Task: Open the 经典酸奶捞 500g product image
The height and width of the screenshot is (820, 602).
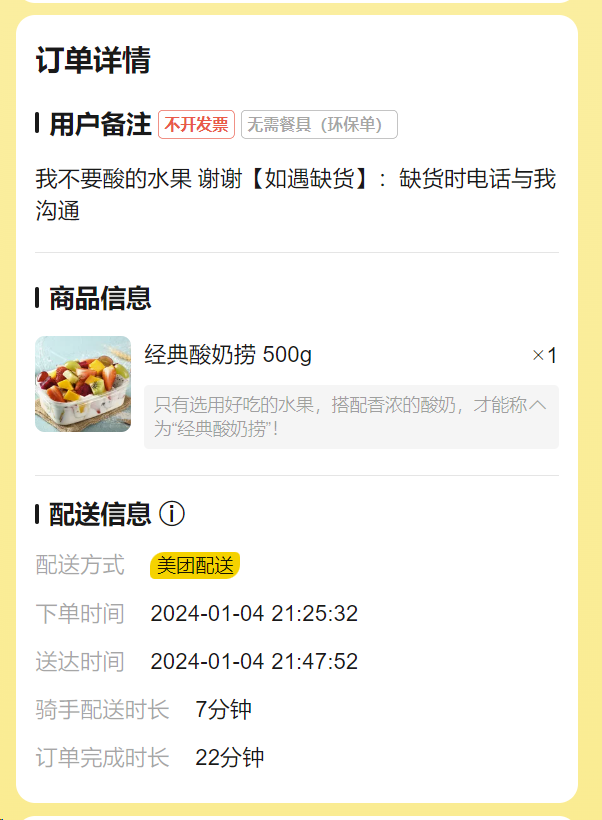Action: [83, 384]
